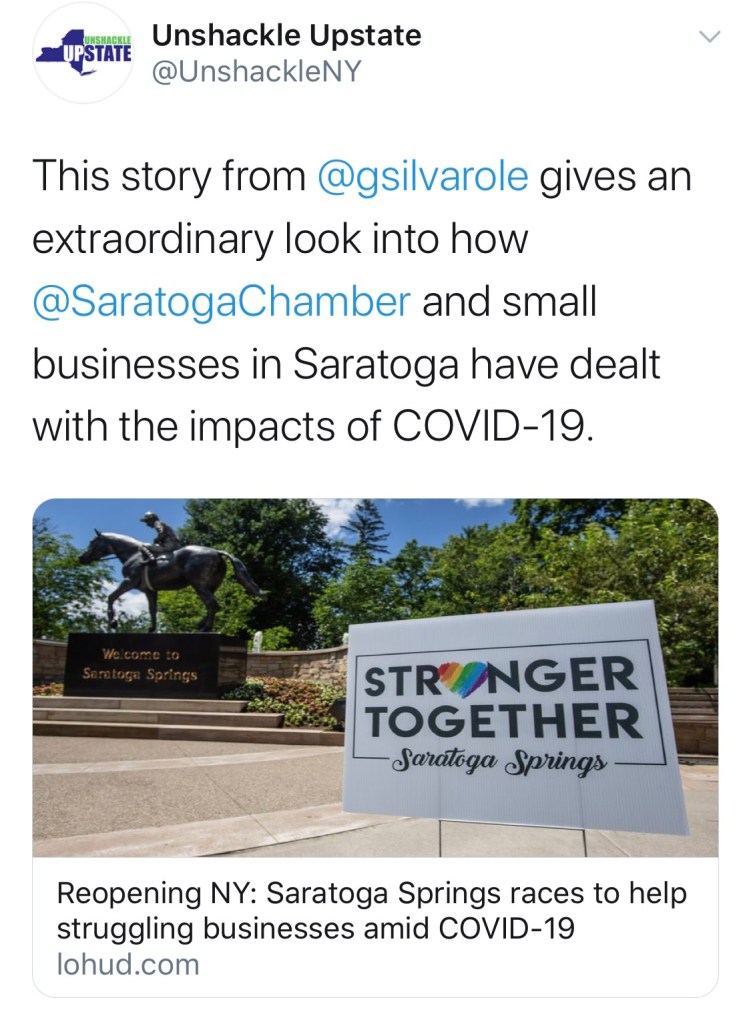The height and width of the screenshot is (1024, 751).
Task: Open Unshackle Upstate profile avatar
Action: click(x=84, y=53)
